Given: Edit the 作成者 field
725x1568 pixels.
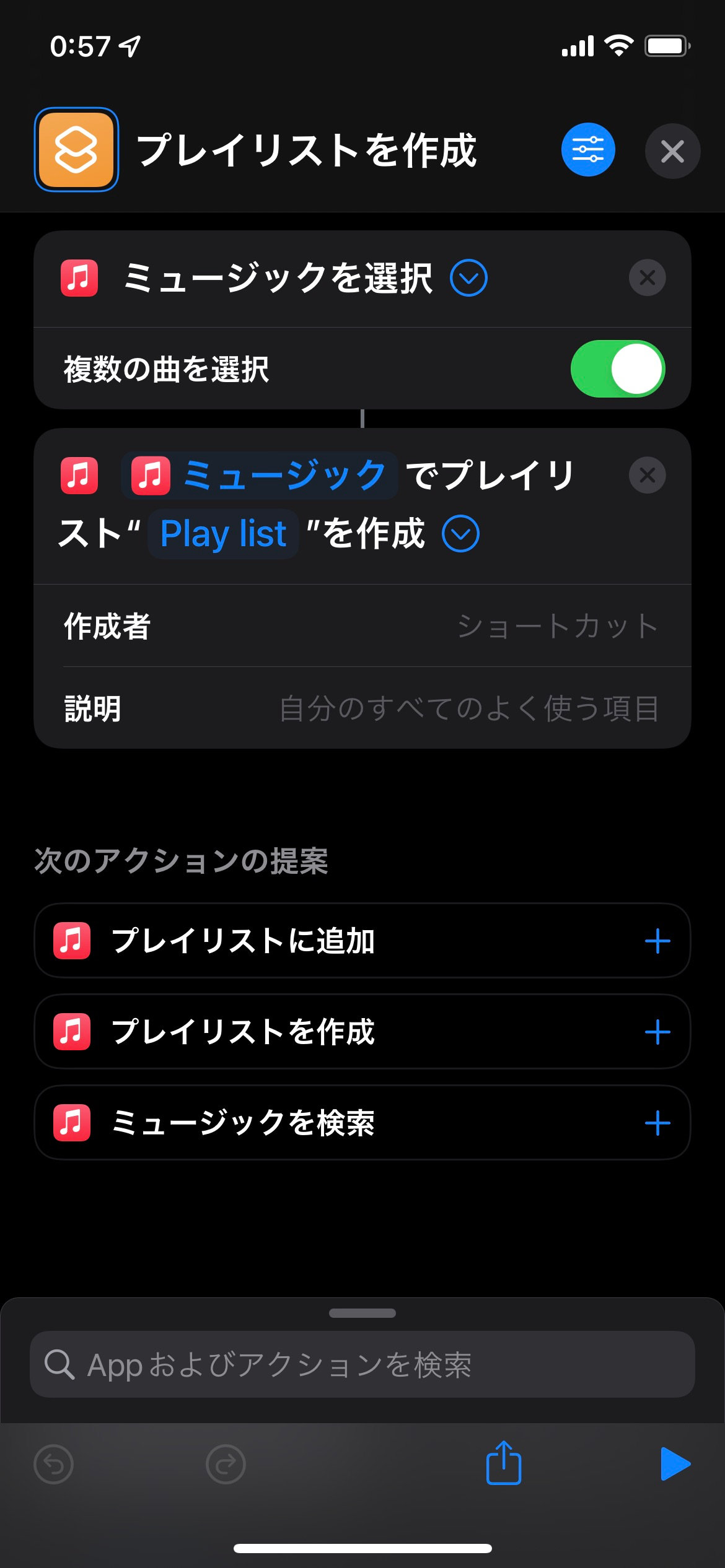Looking at the screenshot, I should click(556, 626).
